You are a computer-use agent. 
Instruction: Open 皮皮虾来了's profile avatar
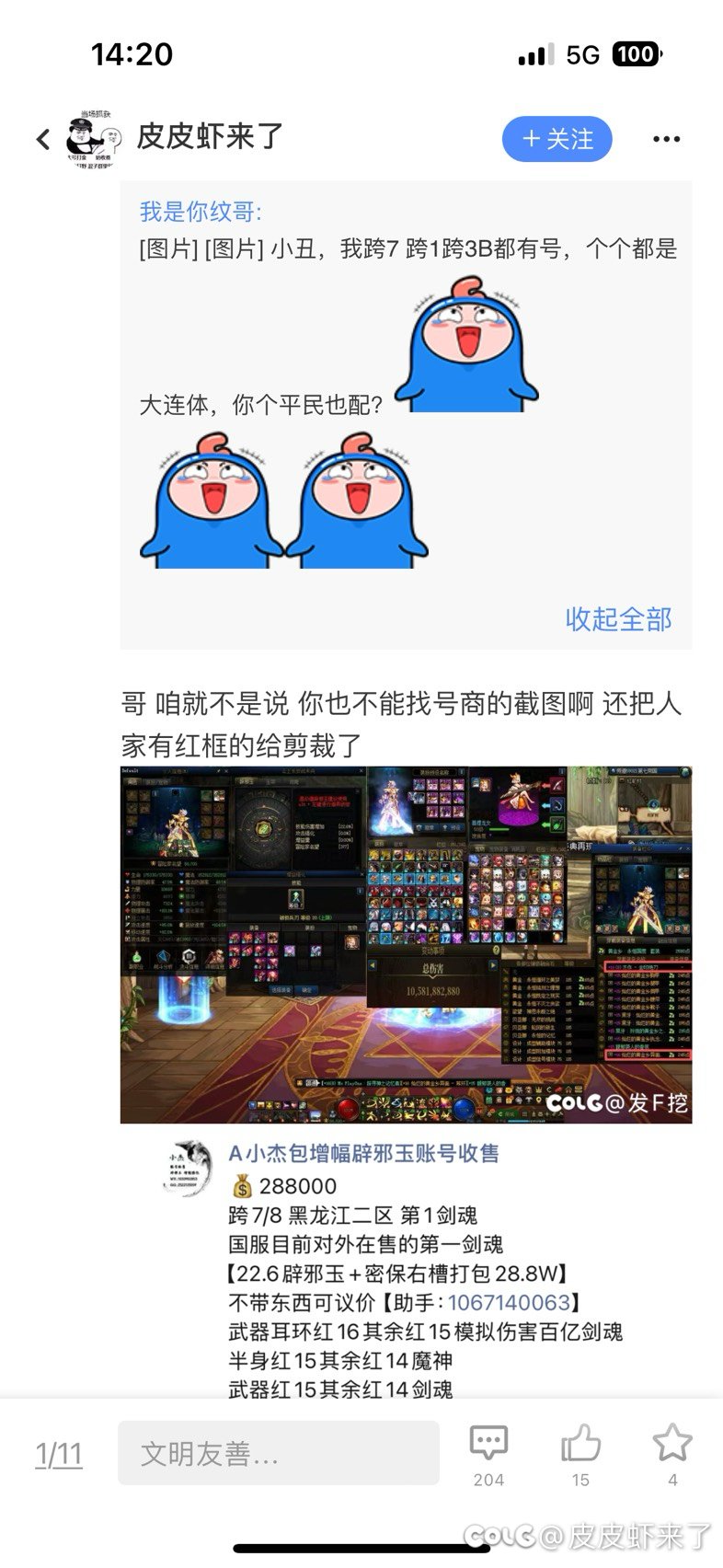pyautogui.click(x=87, y=138)
